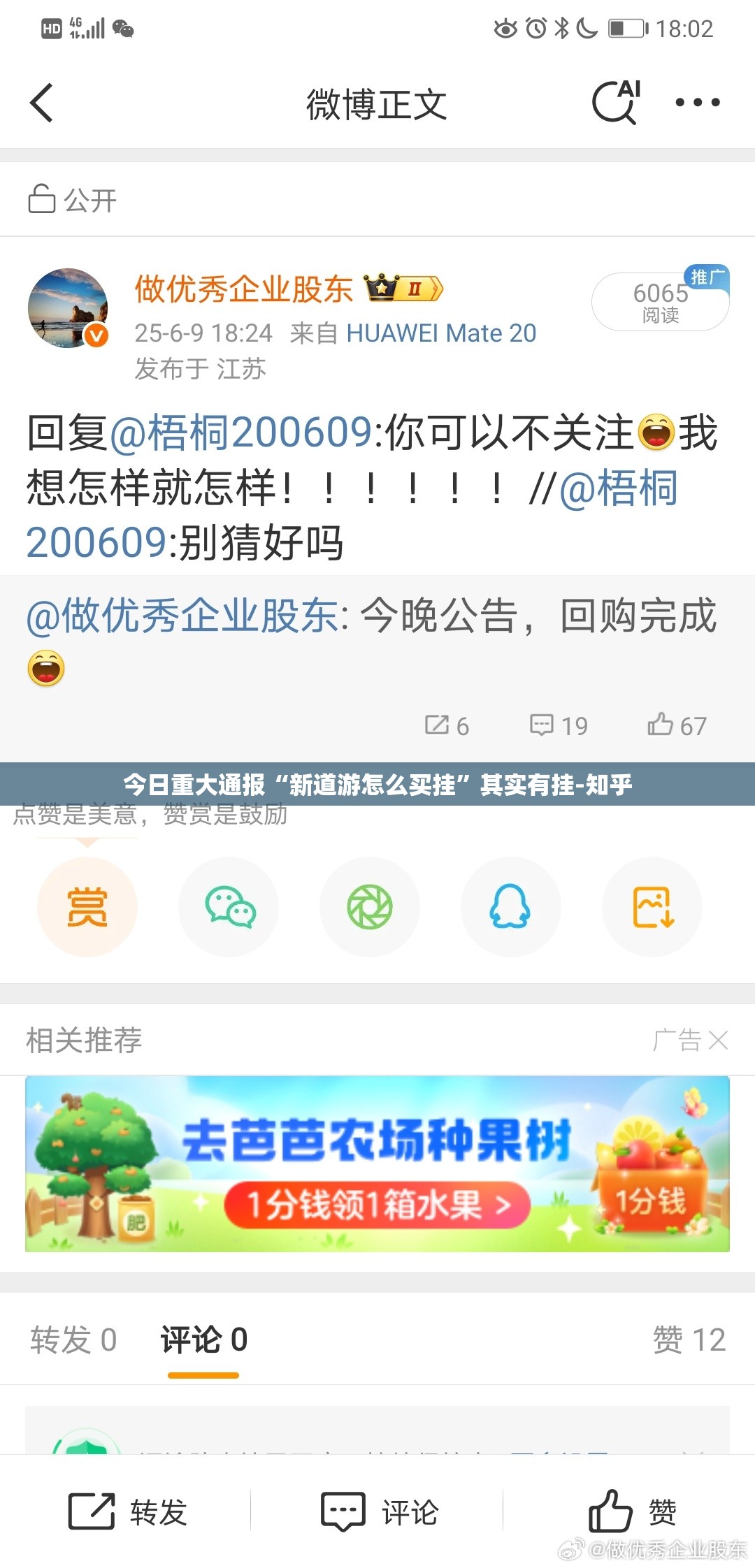Screen dimensions: 755x1568
Task: Close the 广告 recommendation ad
Action: tap(717, 1040)
